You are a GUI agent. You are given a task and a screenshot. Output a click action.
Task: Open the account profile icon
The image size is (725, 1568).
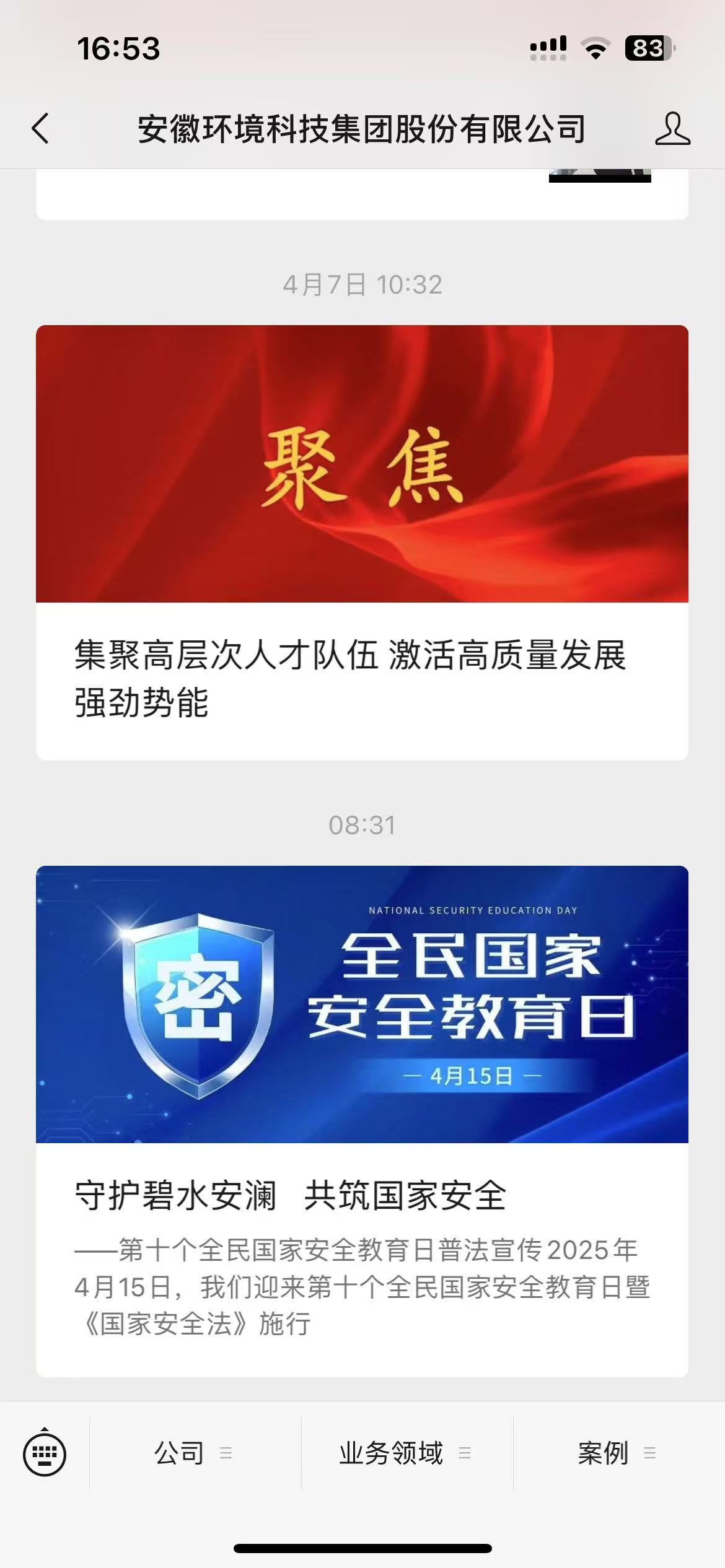pyautogui.click(x=672, y=129)
